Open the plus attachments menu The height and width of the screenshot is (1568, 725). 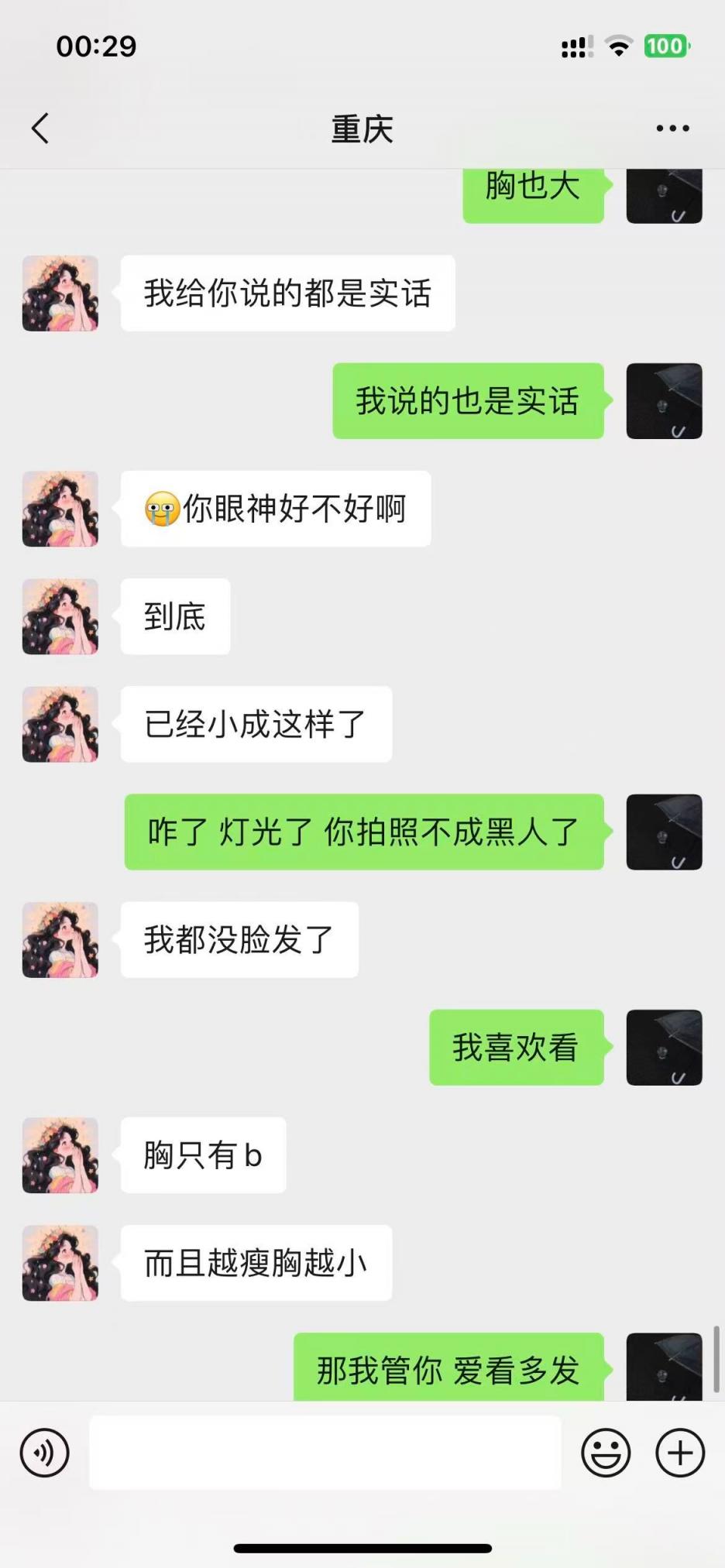click(680, 1453)
